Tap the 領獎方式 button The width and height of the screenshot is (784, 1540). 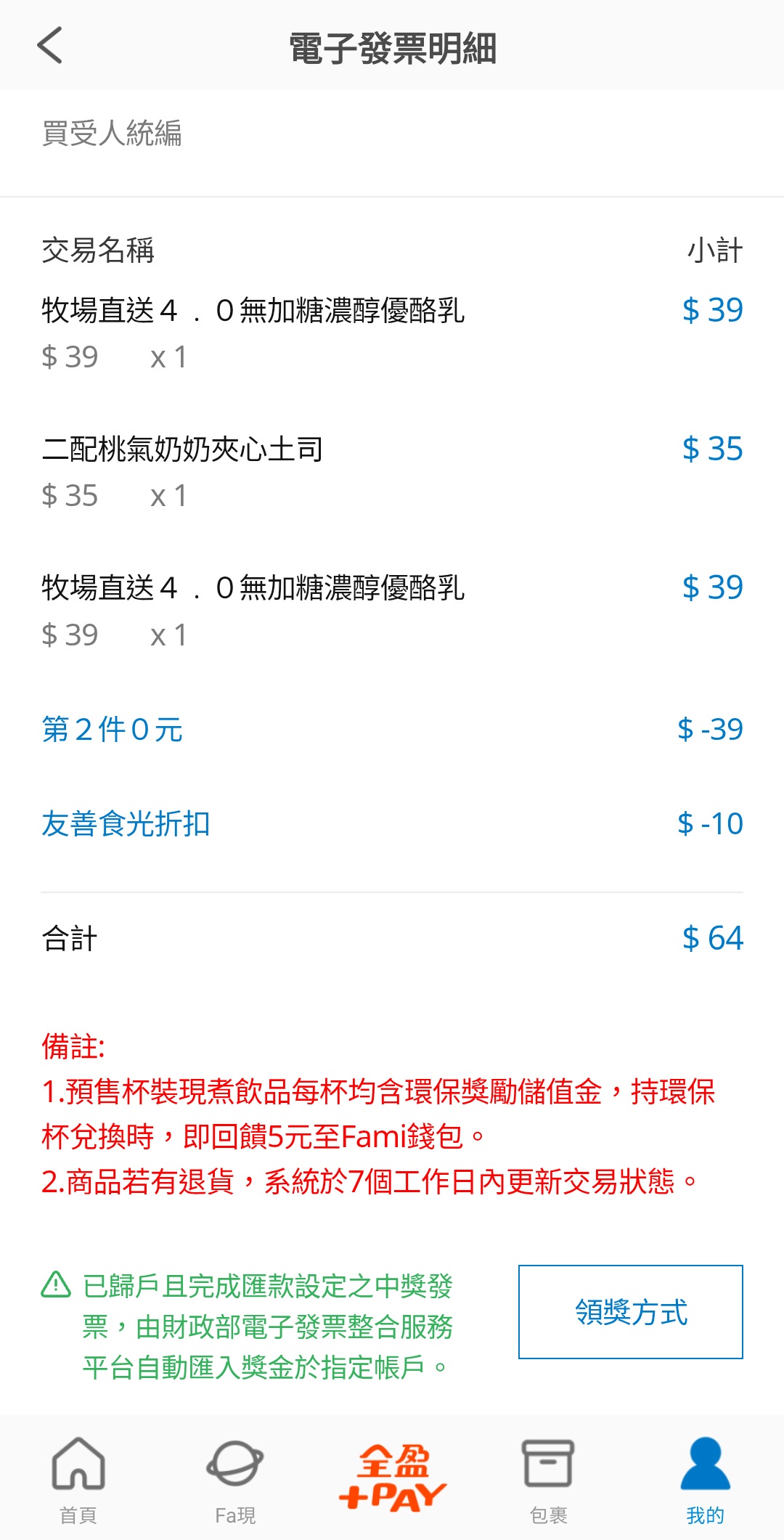pos(630,1311)
